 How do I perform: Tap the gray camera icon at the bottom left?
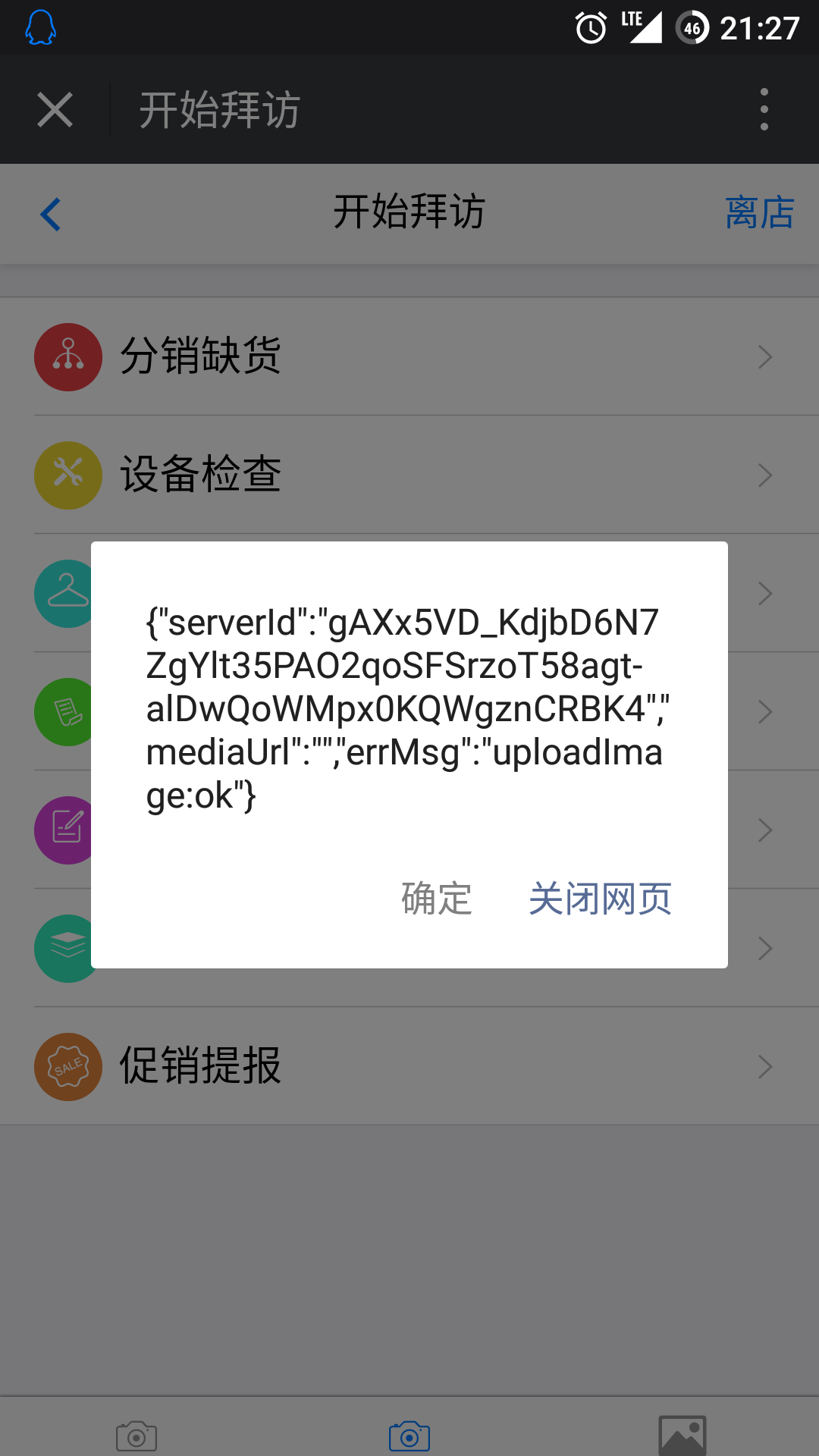tap(136, 1436)
